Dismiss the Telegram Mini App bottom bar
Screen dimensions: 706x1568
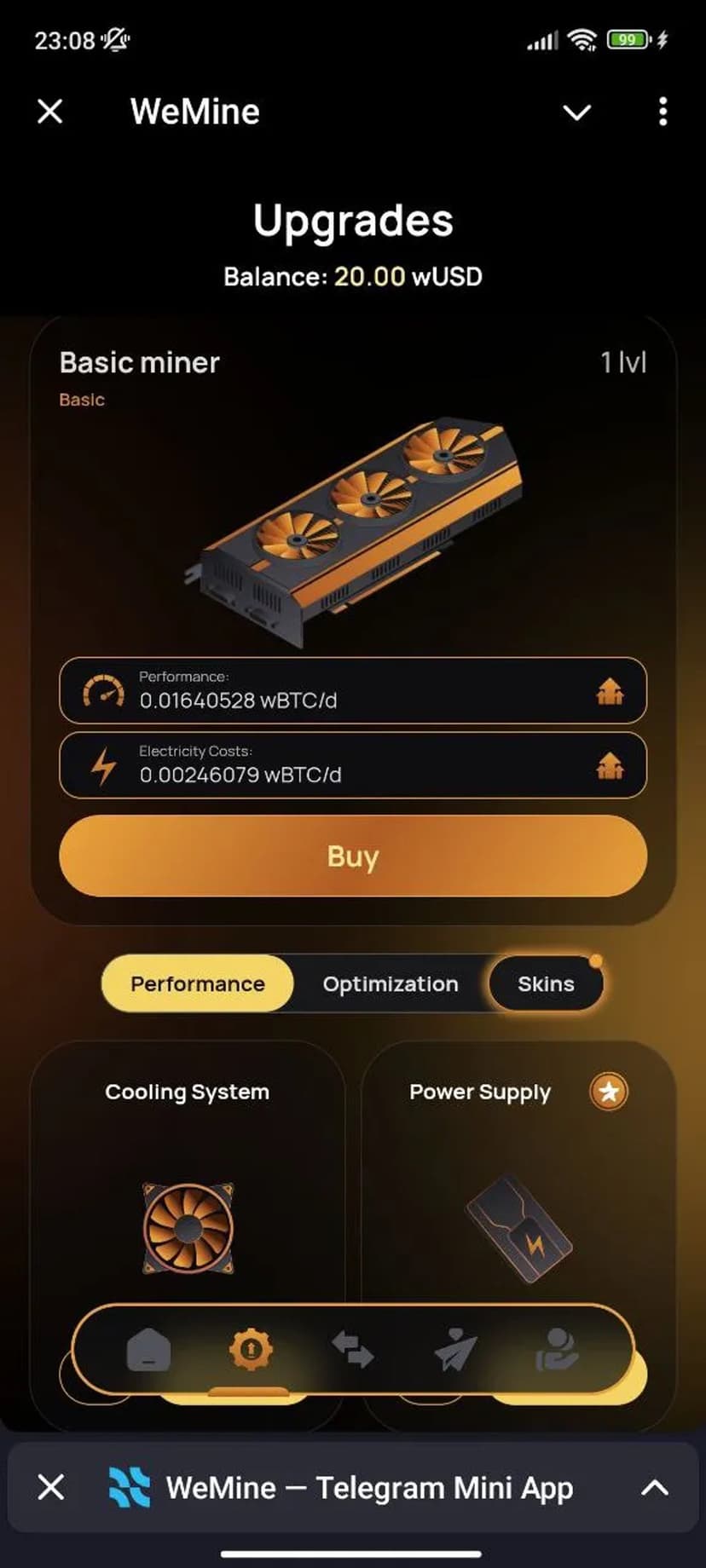coord(51,1488)
